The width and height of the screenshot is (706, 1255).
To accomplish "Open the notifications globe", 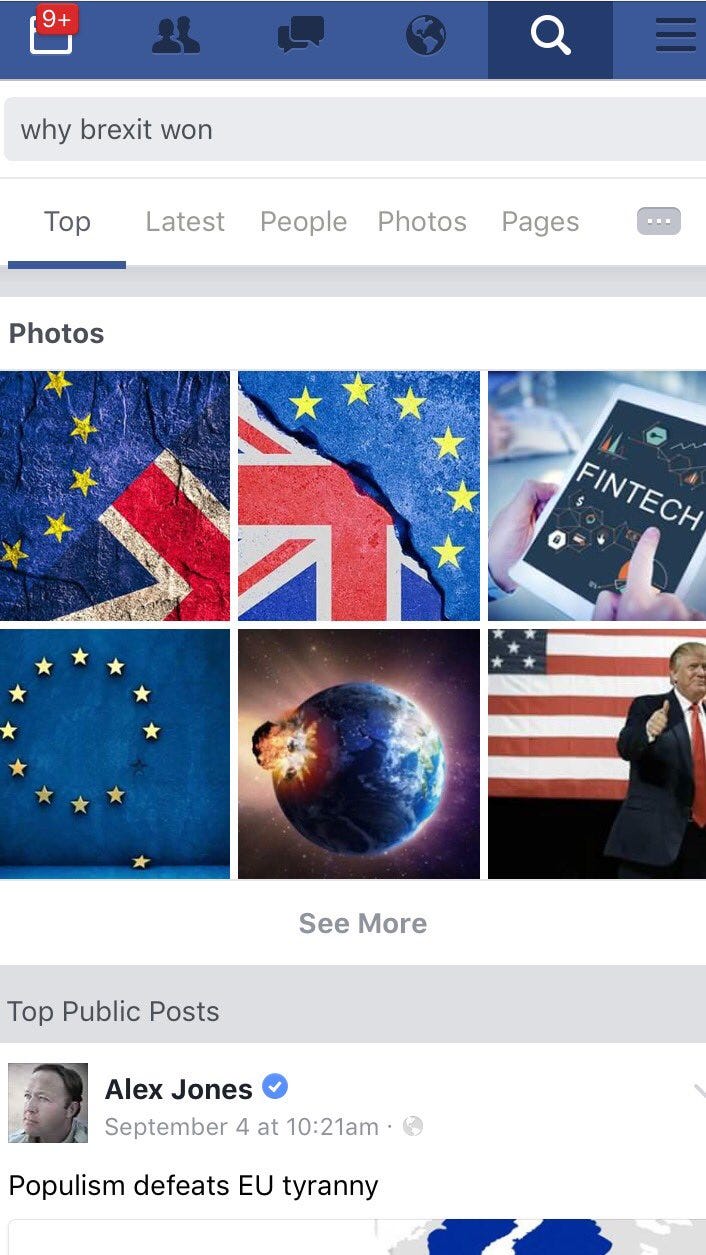I will coord(425,37).
